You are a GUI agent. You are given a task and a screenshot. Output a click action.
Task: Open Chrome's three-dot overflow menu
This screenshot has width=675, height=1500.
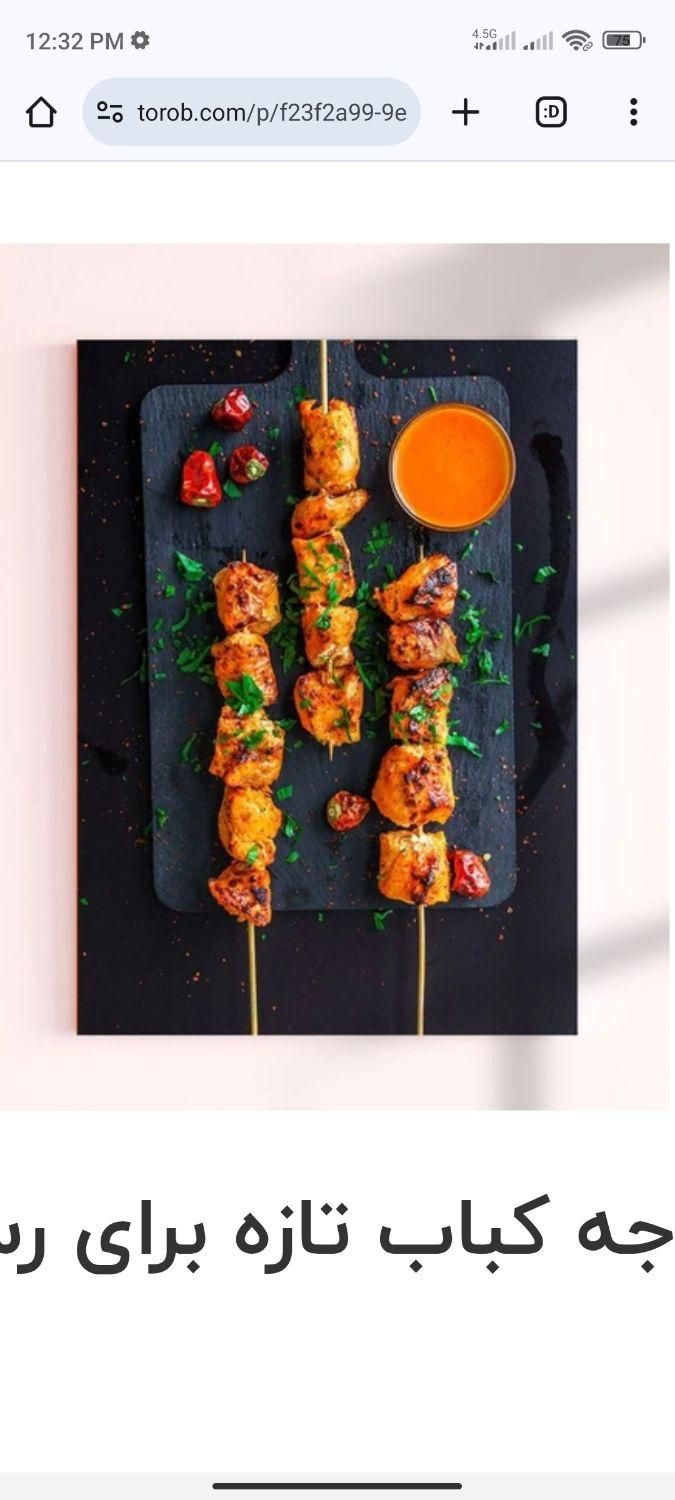tap(633, 112)
